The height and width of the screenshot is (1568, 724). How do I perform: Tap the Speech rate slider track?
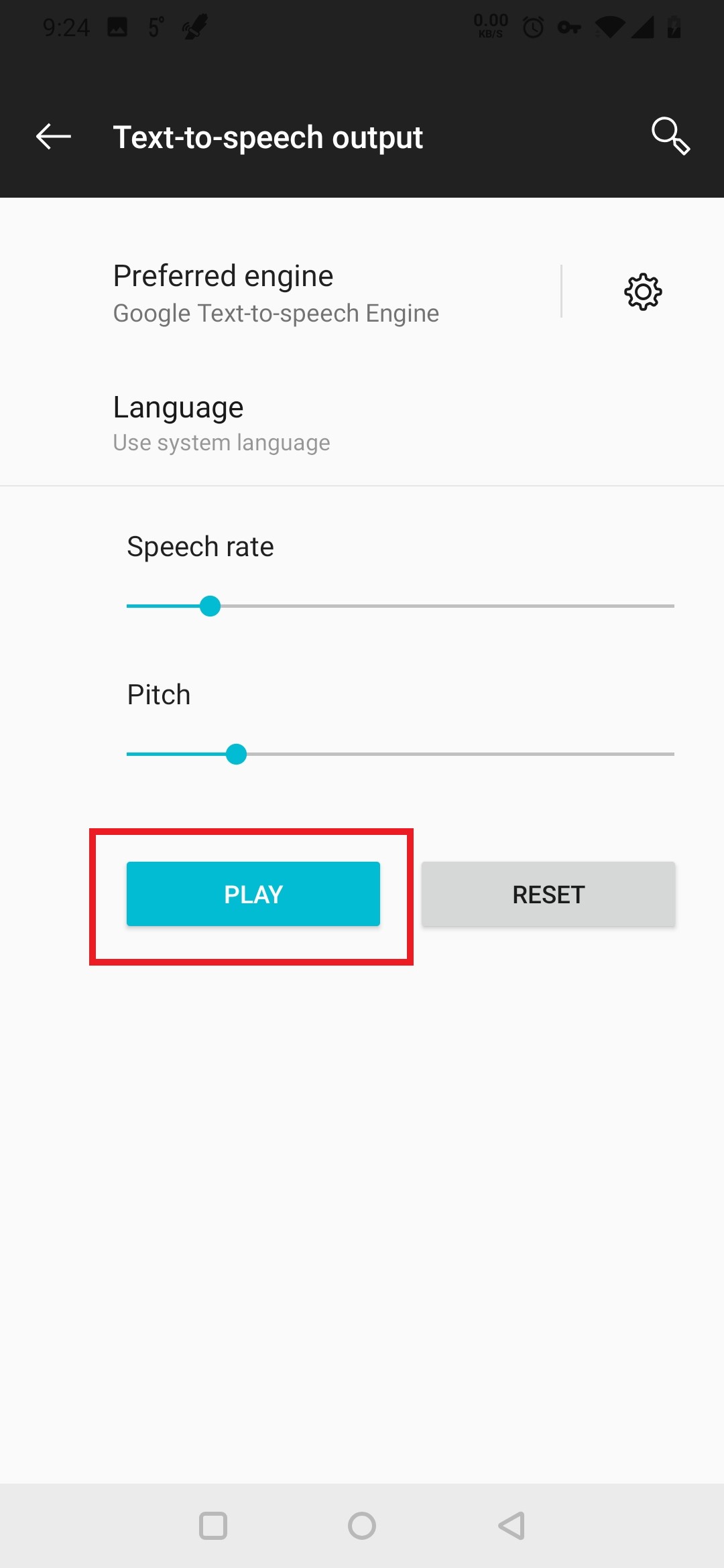click(x=436, y=606)
